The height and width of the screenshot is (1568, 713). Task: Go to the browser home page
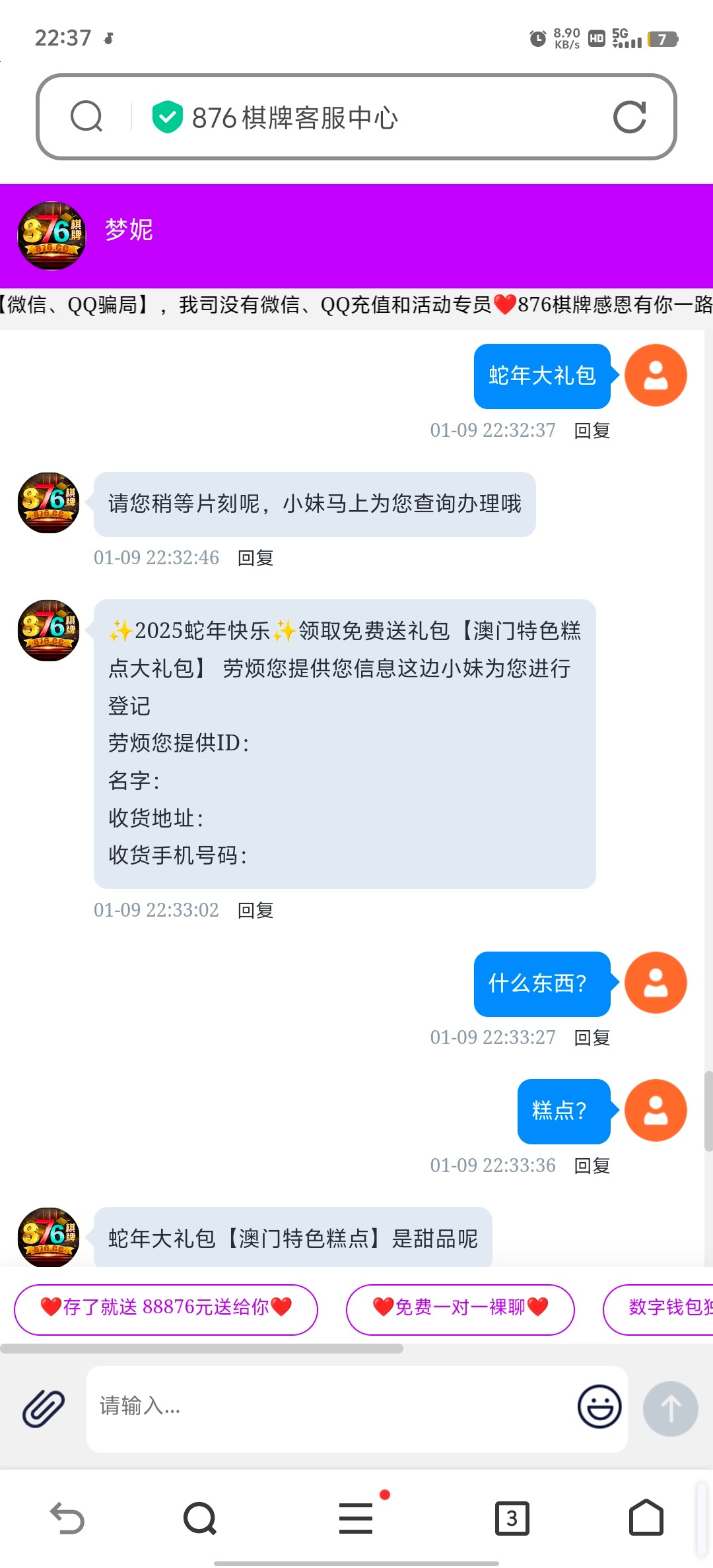(x=646, y=1519)
